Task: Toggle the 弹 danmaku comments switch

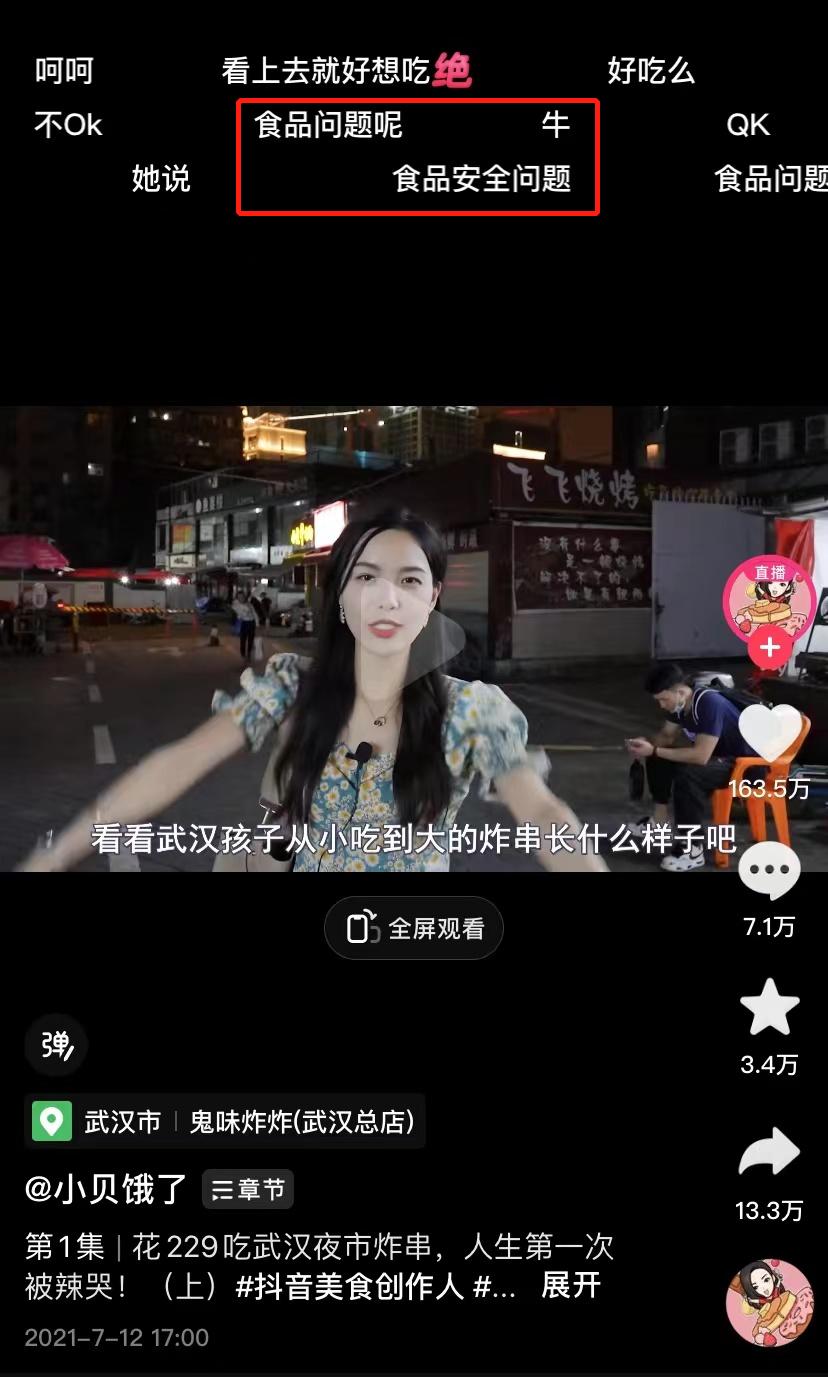Action: (x=55, y=1044)
